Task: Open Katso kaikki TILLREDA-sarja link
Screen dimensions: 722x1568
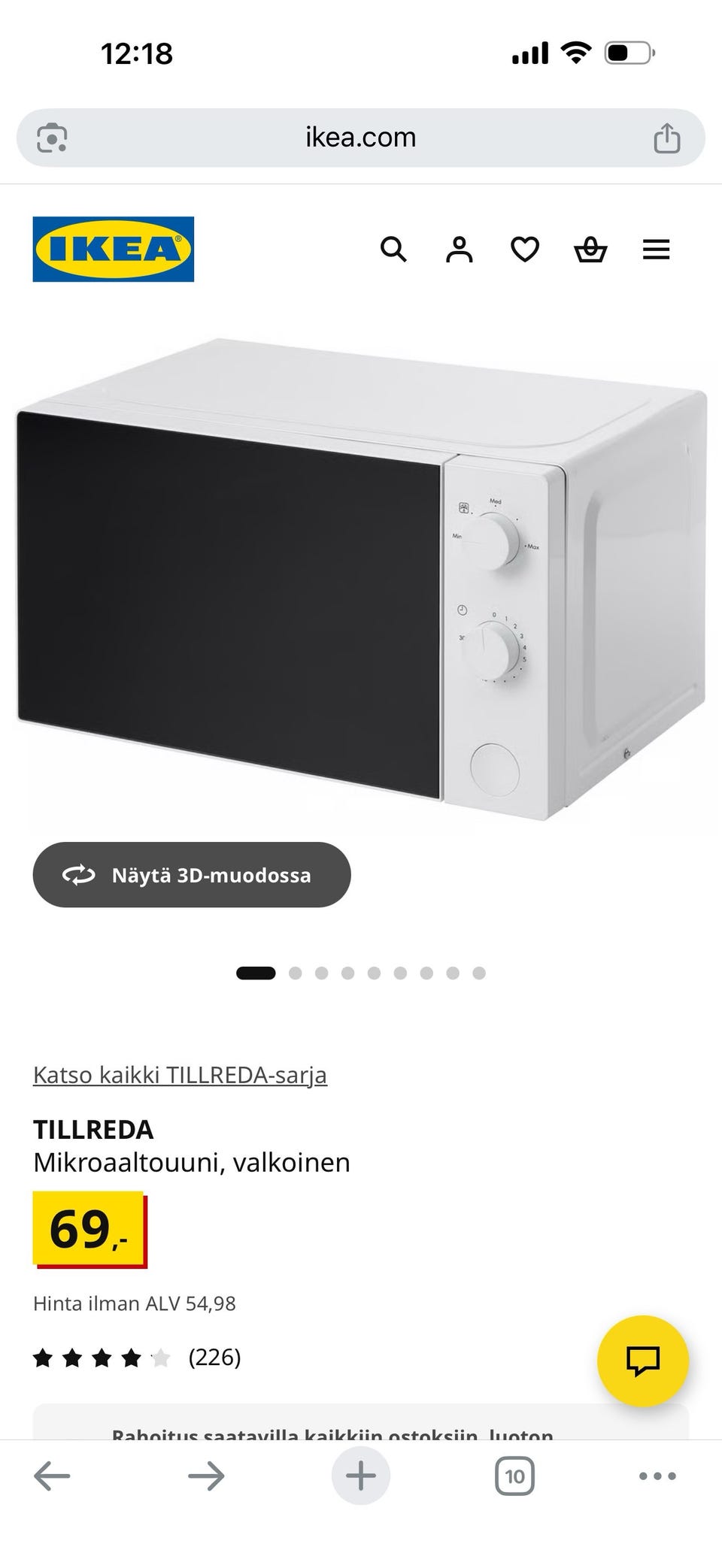Action: tap(180, 1075)
